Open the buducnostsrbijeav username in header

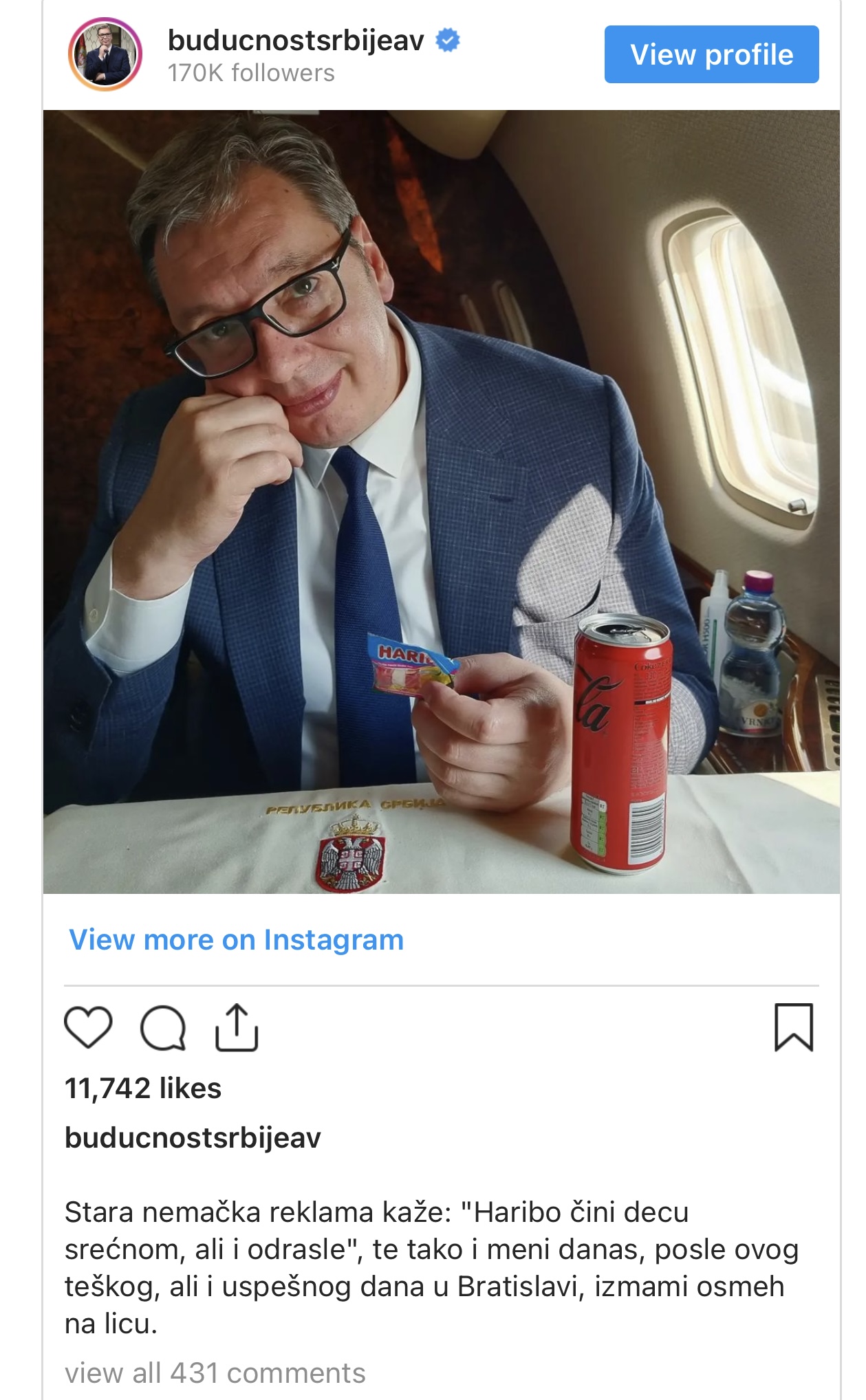pyautogui.click(x=296, y=40)
